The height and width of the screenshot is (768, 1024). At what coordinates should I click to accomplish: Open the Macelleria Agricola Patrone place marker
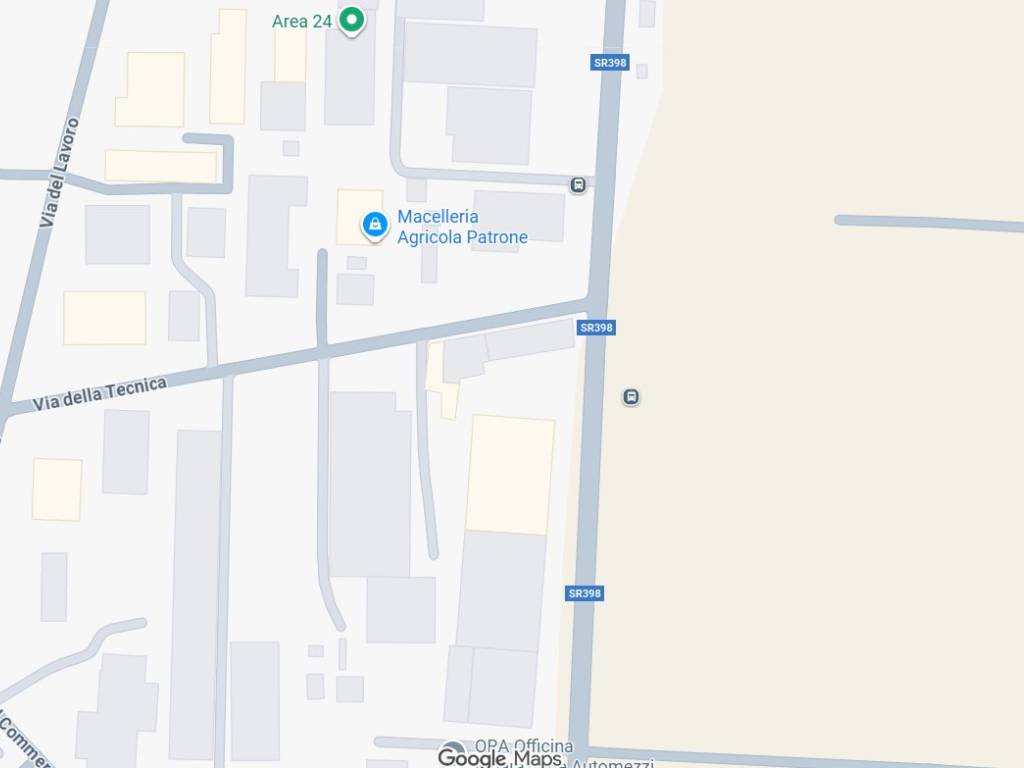(x=374, y=225)
